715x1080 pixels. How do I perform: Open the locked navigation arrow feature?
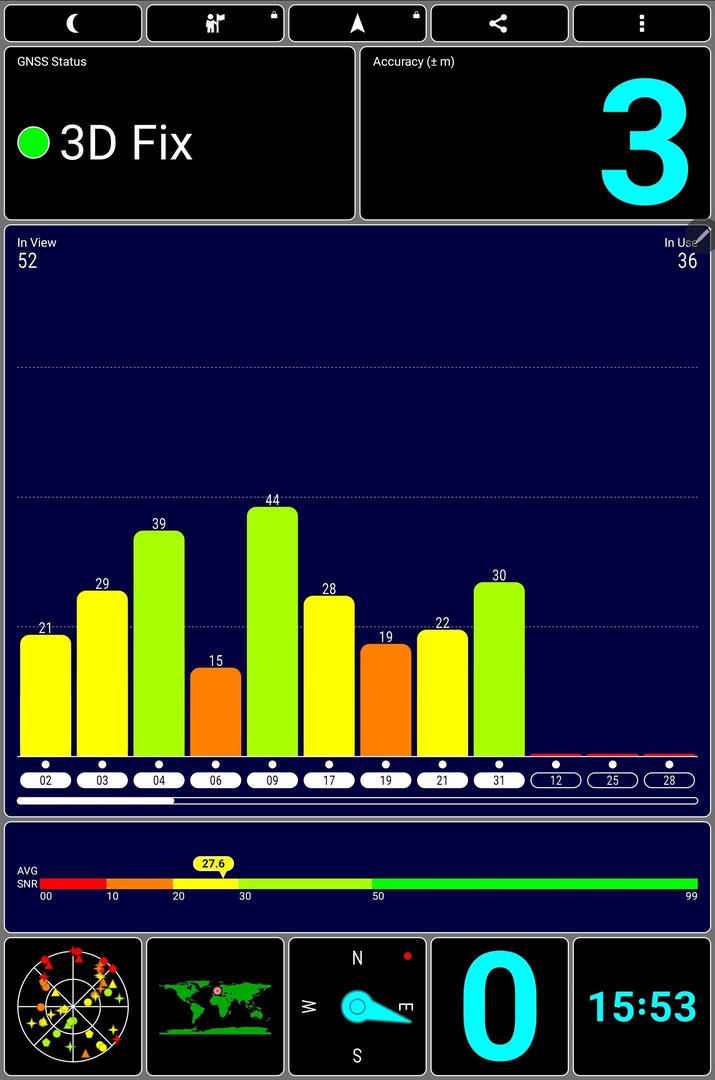tap(357, 23)
